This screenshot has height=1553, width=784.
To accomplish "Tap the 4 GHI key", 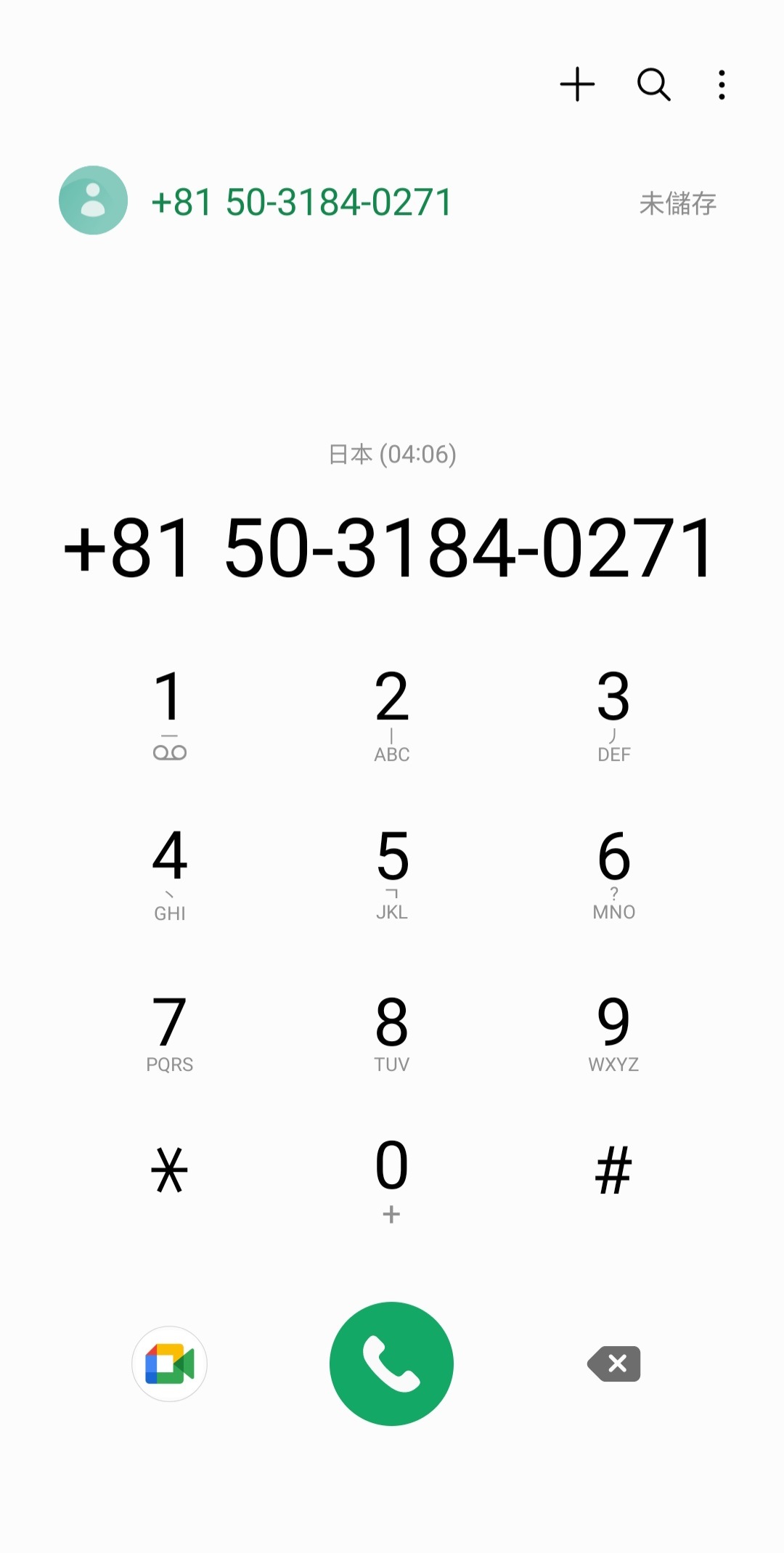I will coord(170,875).
